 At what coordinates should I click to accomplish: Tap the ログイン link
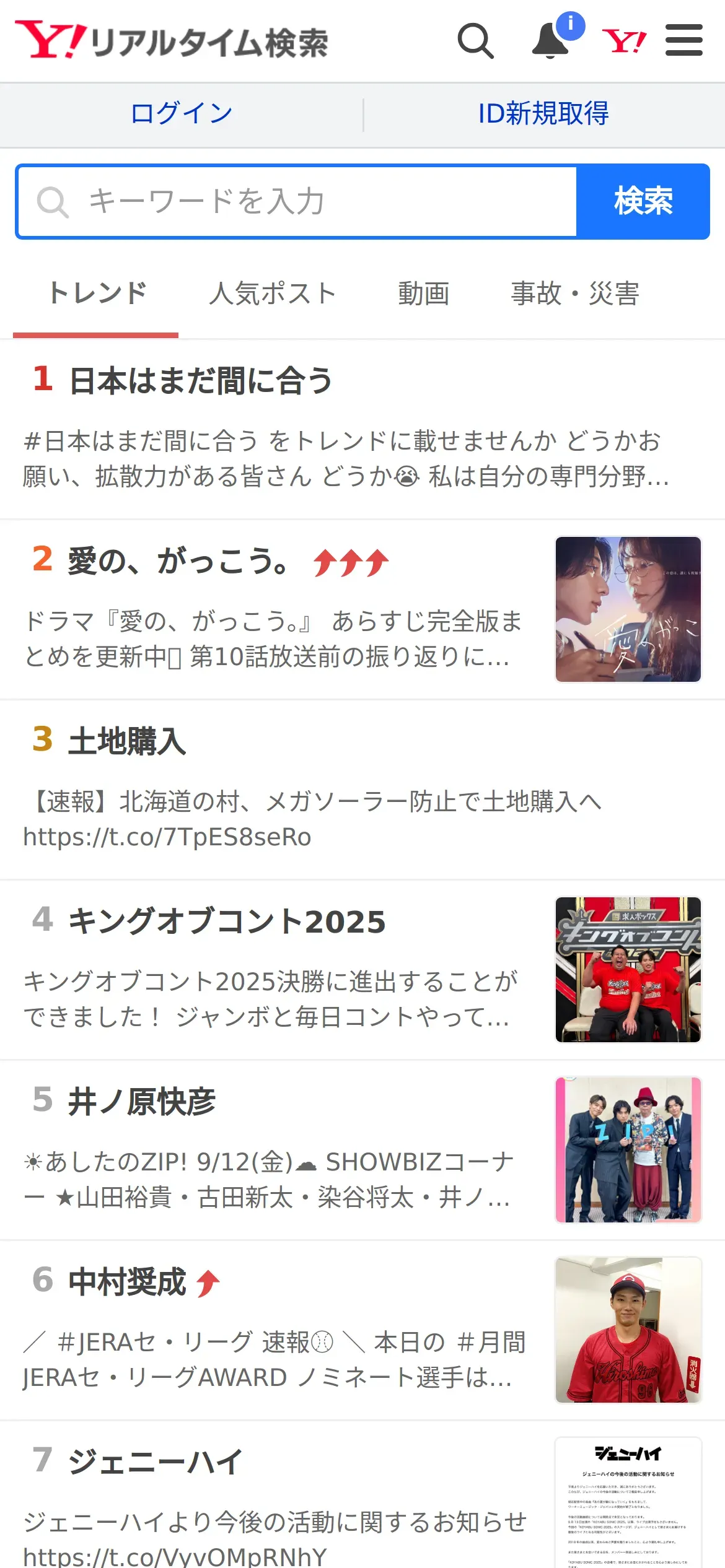pos(182,114)
